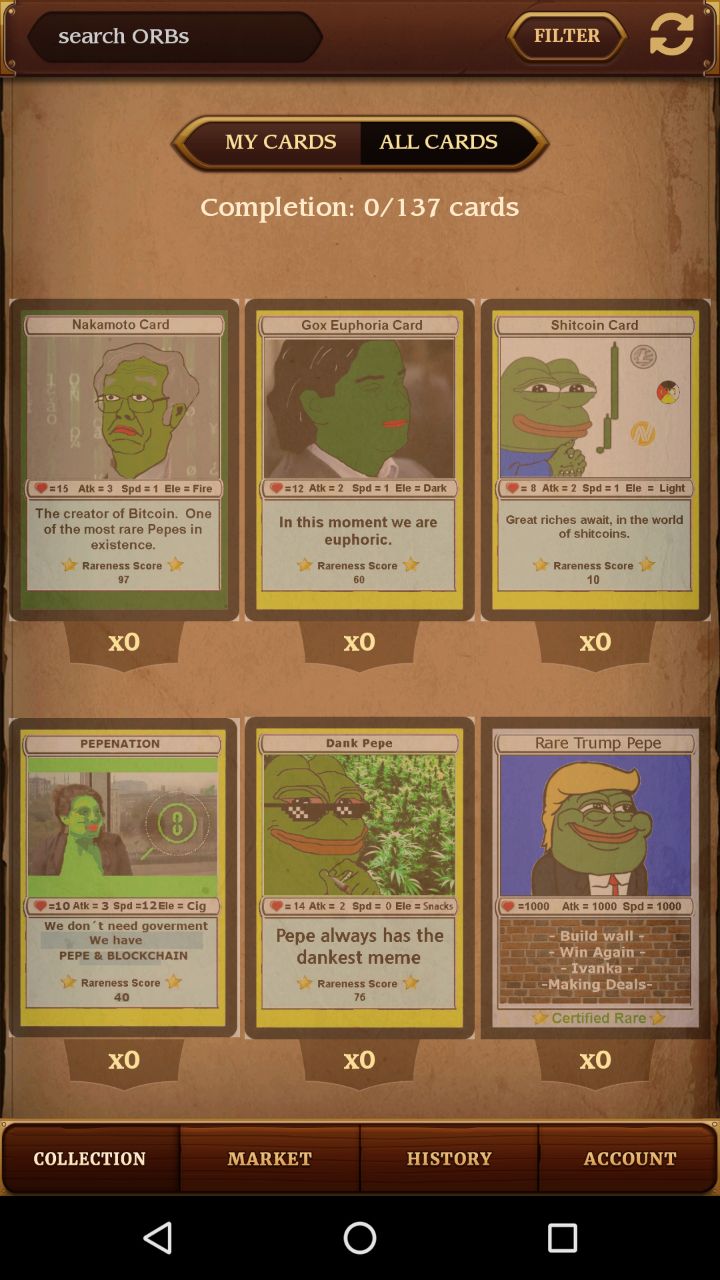720x1280 pixels.
Task: Go to the Collection tab
Action: pos(90,1159)
